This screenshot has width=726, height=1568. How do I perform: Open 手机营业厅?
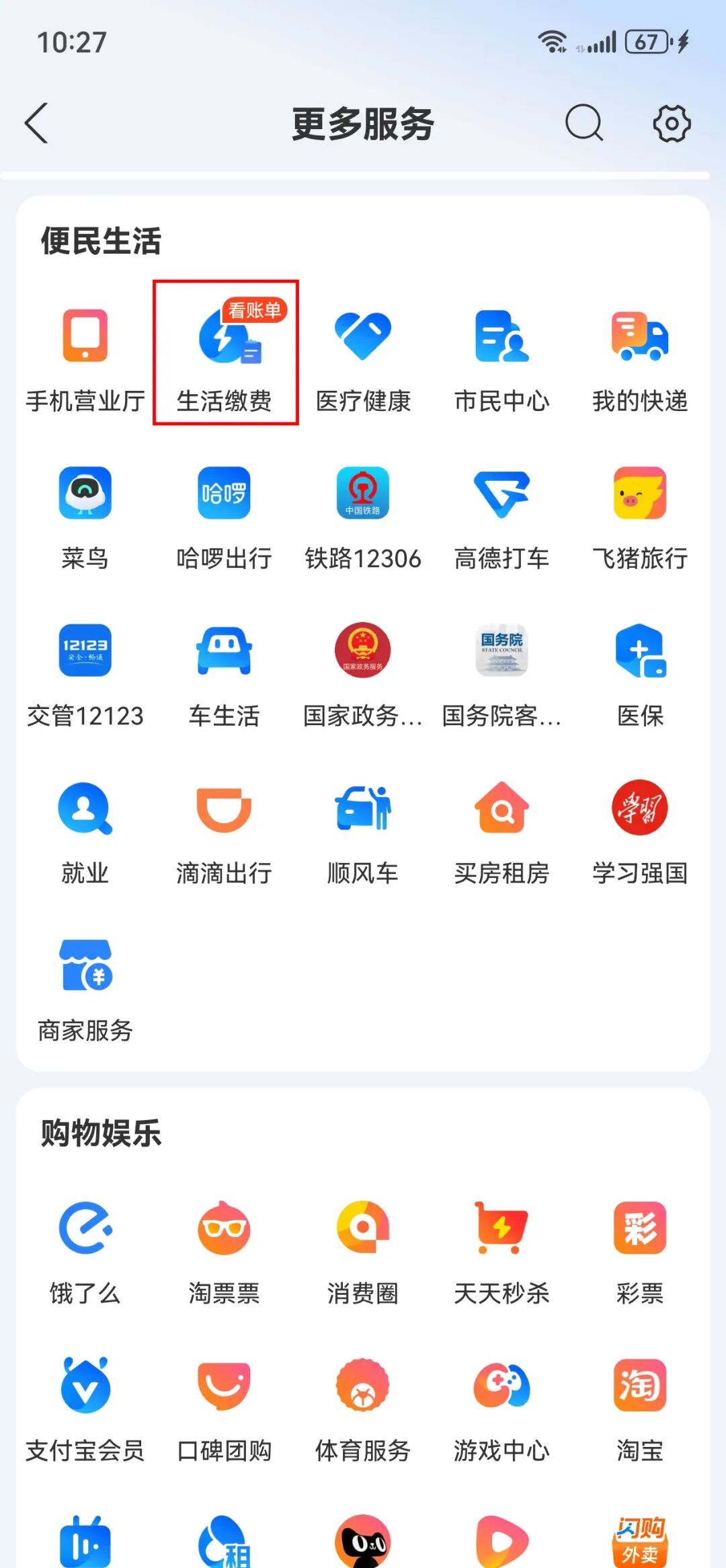click(85, 357)
